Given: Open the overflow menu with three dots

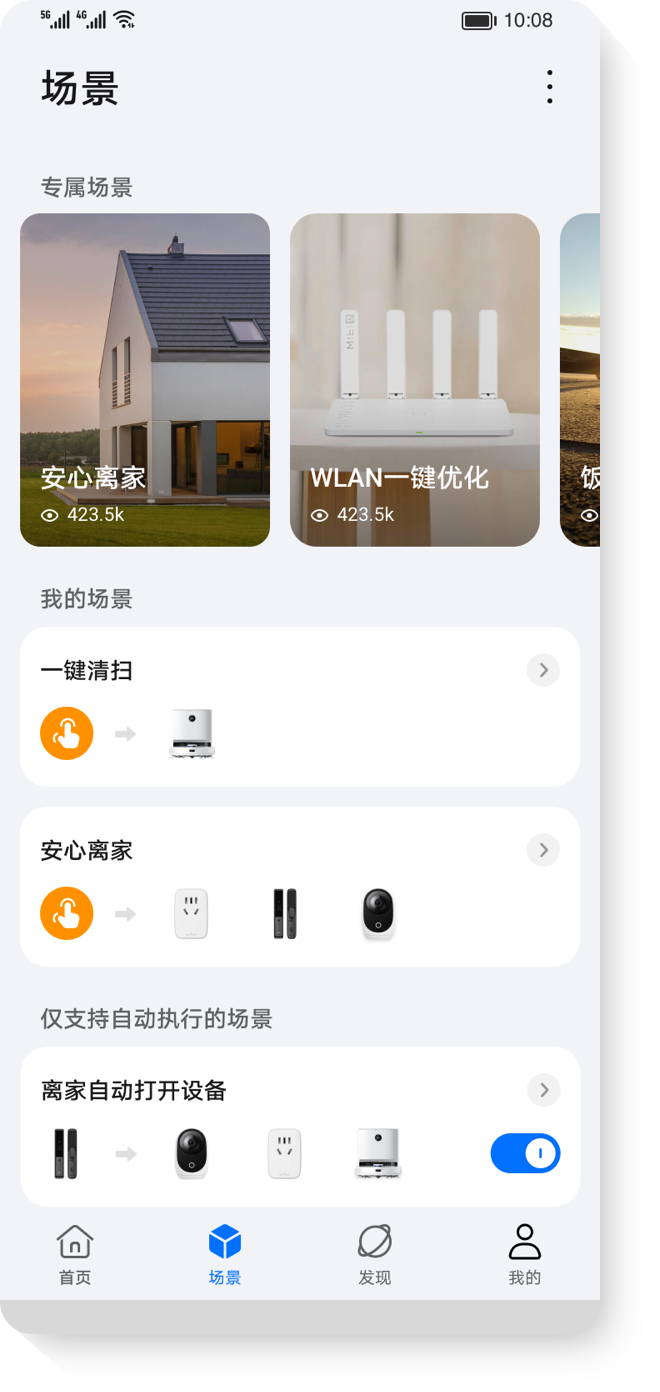Looking at the screenshot, I should [549, 88].
